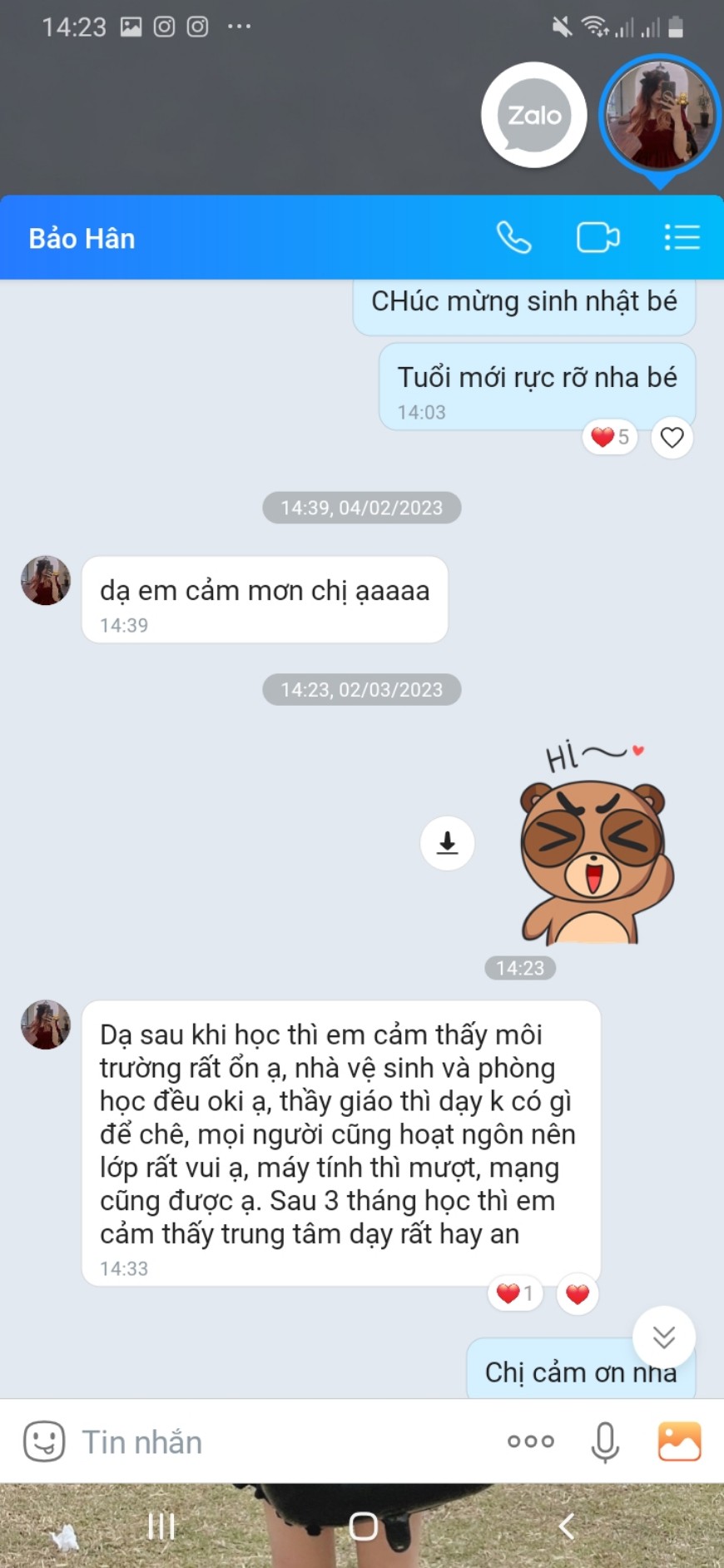This screenshot has height=1568, width=724.
Task: Start a video call with Bảo Hân
Action: click(x=598, y=237)
